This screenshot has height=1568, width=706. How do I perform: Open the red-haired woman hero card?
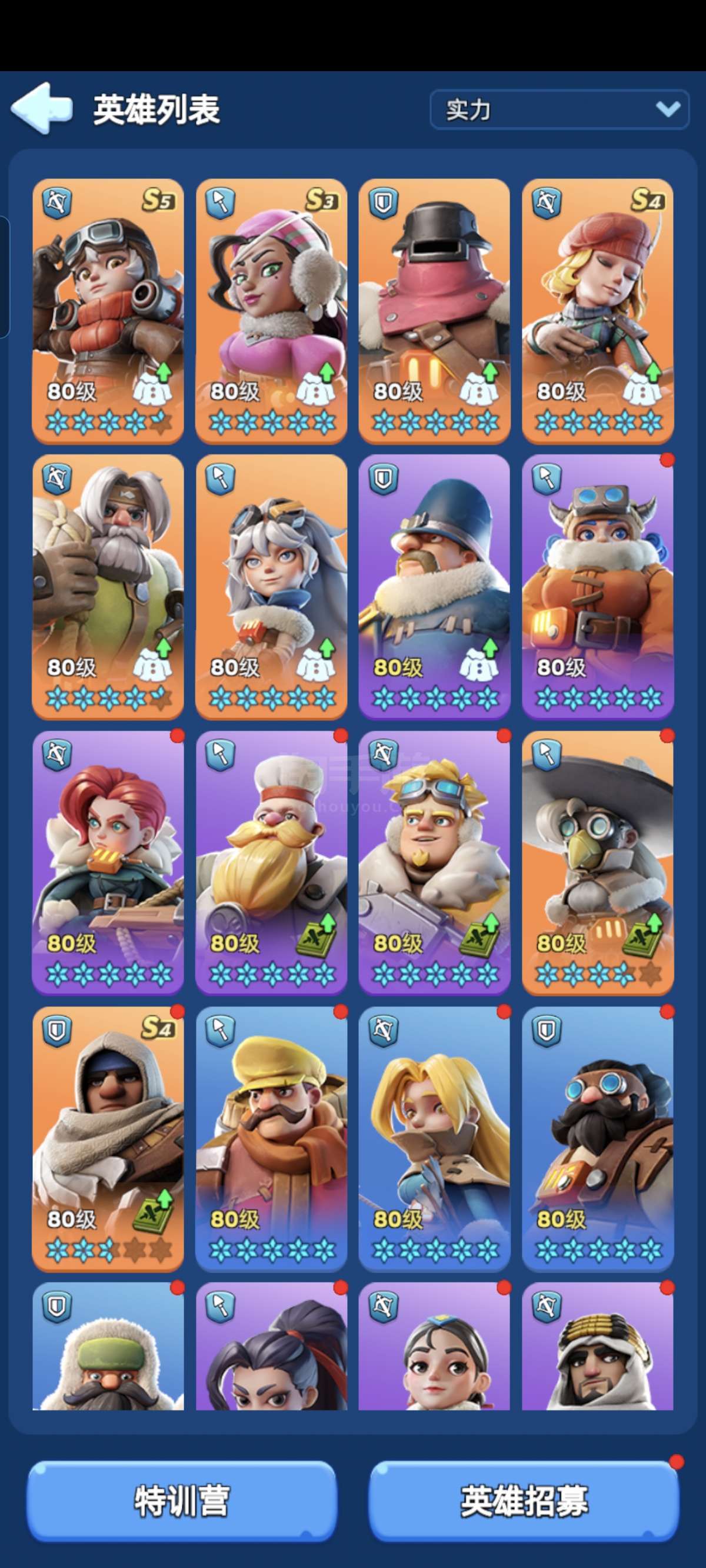(108, 862)
